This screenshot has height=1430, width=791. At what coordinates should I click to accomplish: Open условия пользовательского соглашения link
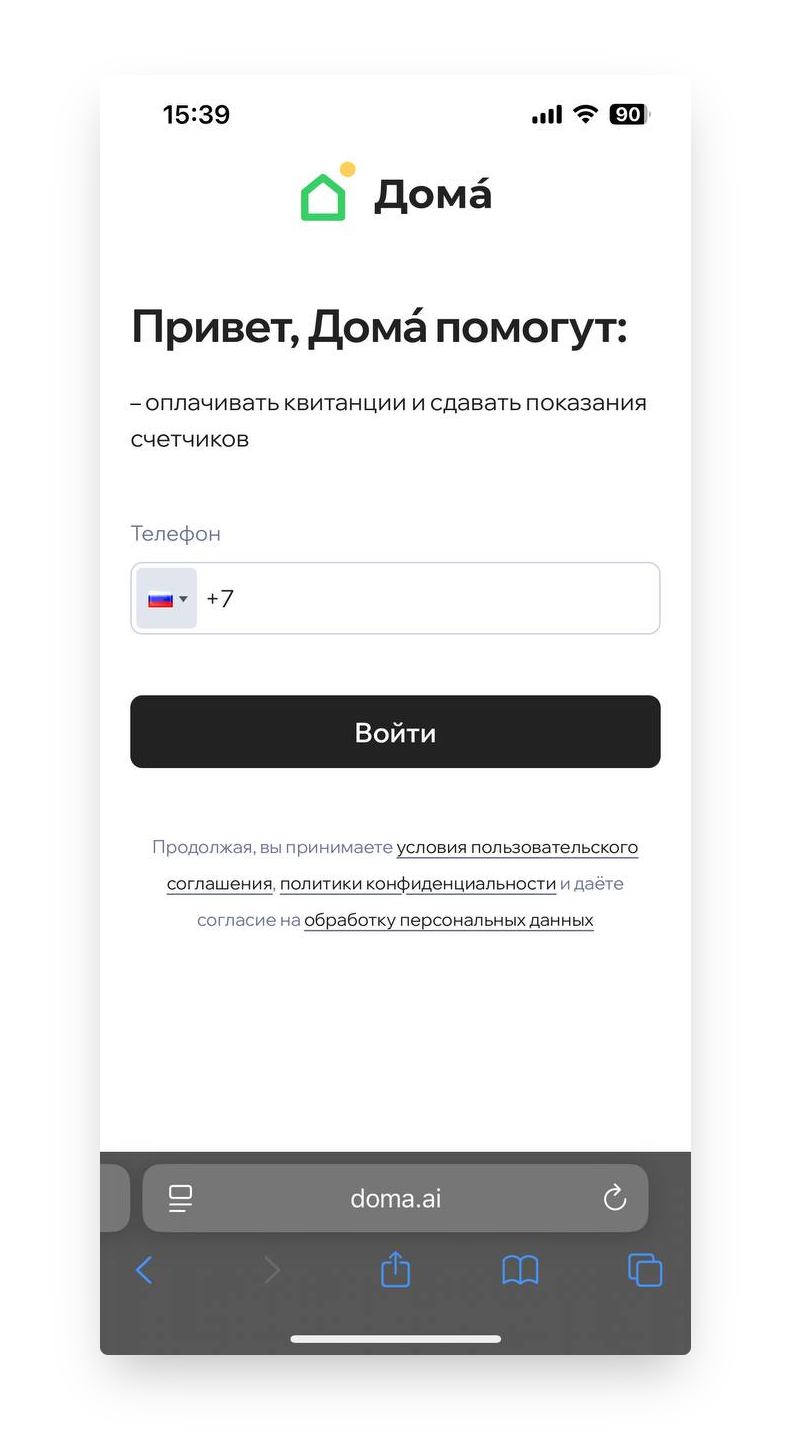point(517,848)
